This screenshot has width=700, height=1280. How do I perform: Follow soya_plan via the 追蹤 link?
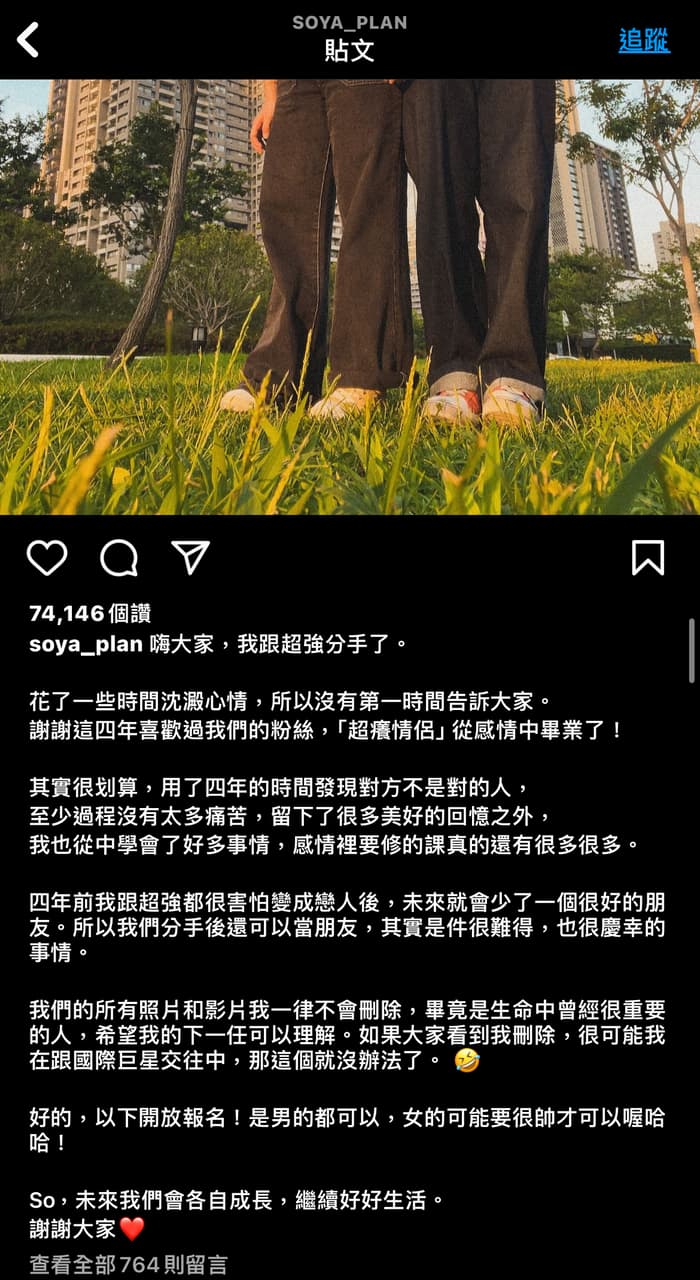(x=644, y=40)
